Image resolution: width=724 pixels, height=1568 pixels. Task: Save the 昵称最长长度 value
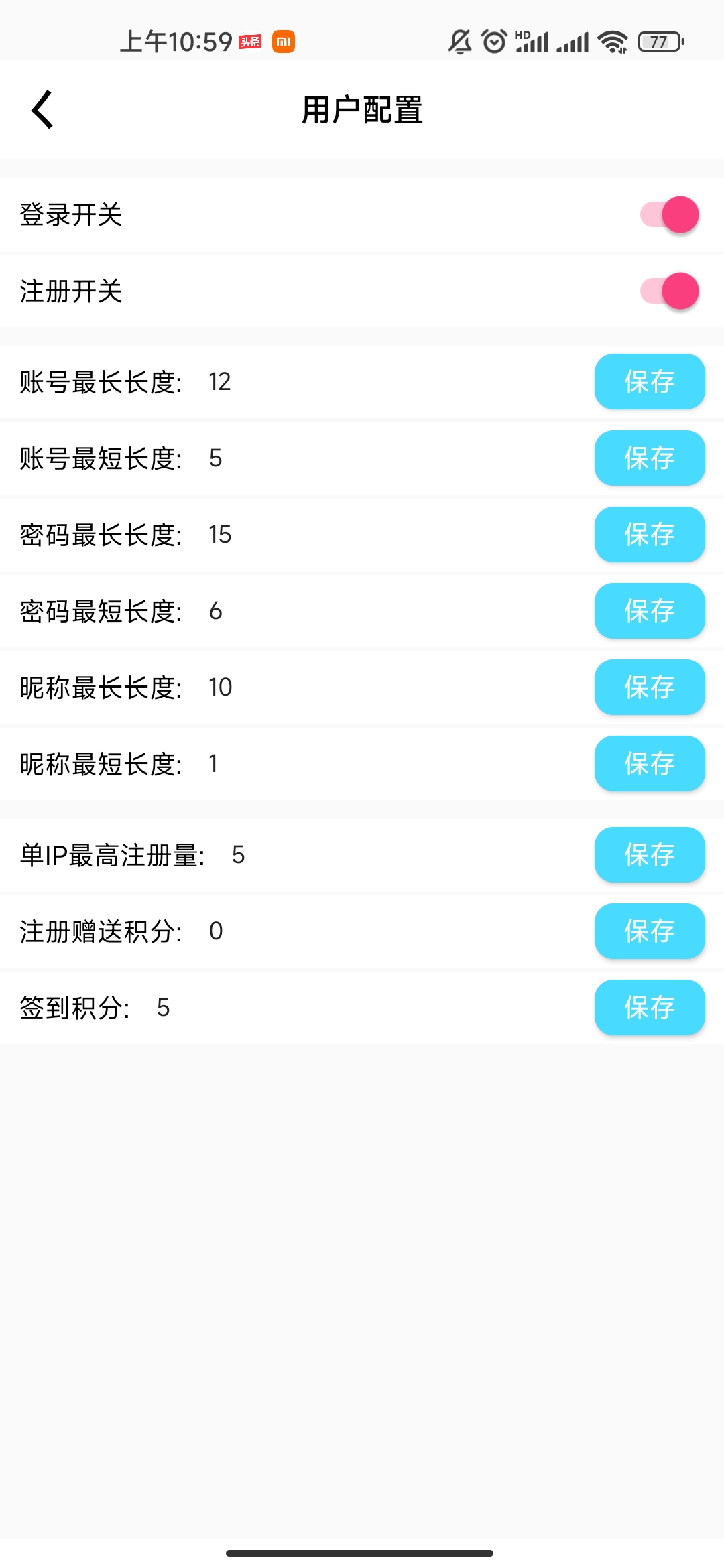(649, 688)
